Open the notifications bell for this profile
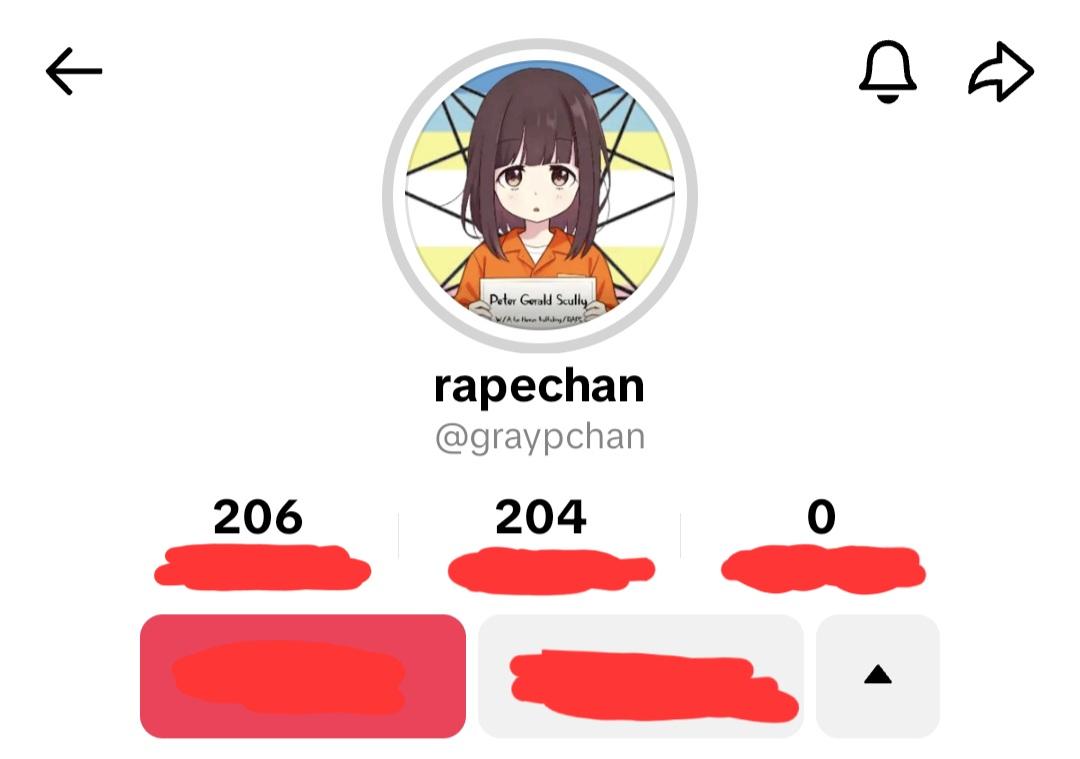Image resolution: width=1080 pixels, height=759 pixels. (x=888, y=72)
